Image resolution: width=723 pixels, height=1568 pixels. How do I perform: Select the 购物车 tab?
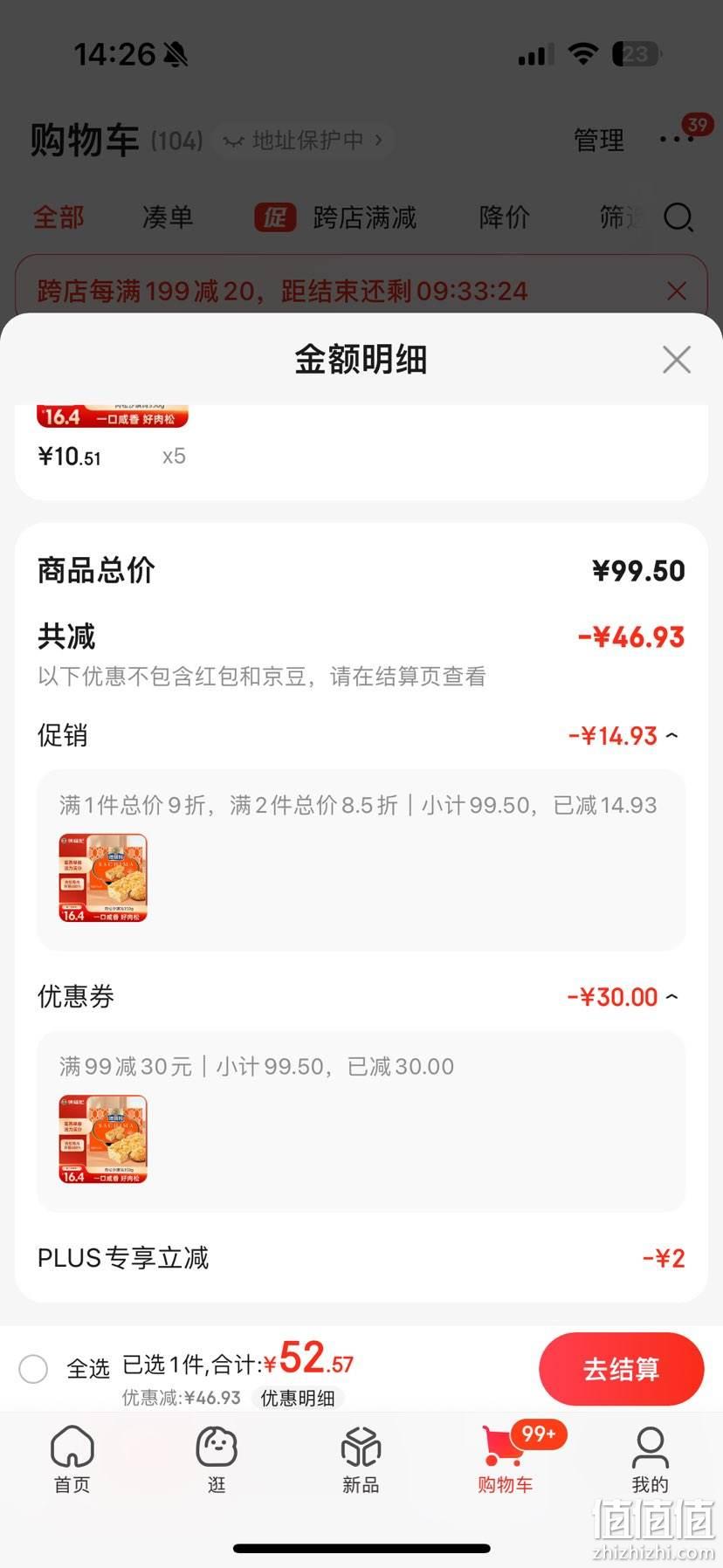point(506,1459)
